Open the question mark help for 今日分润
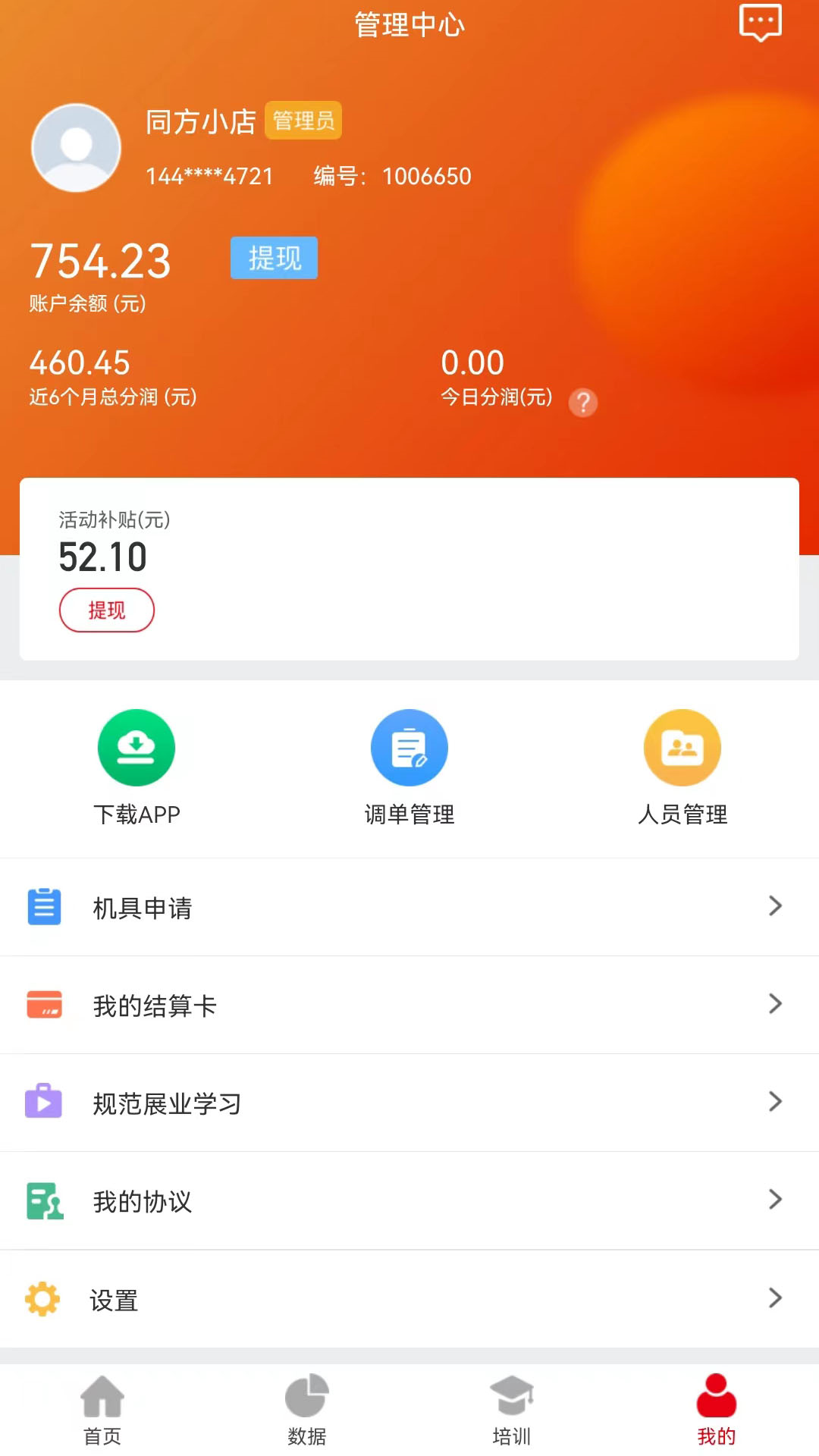This screenshot has width=819, height=1456. click(583, 403)
